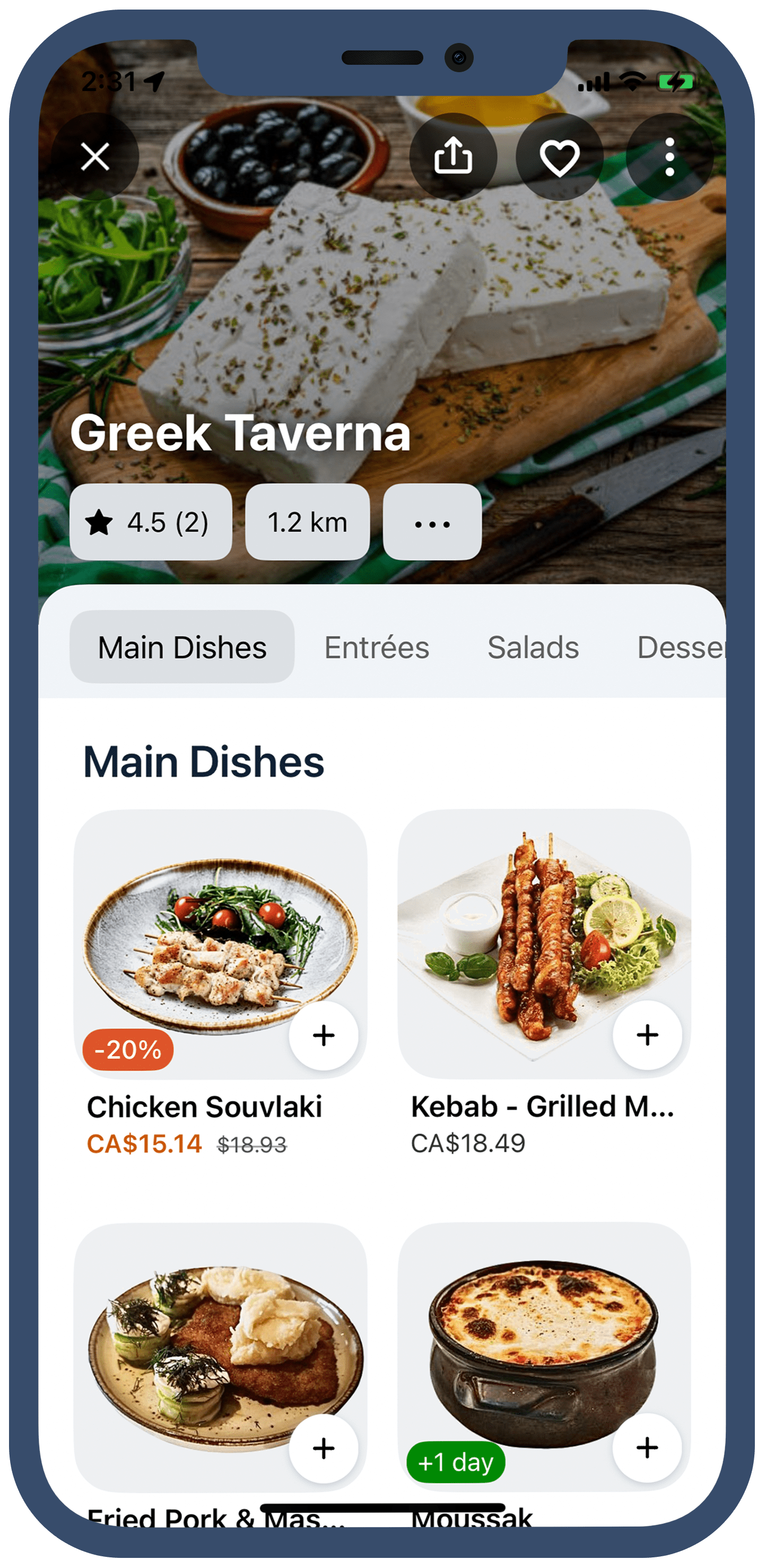
Task: Select the Main Dishes tab
Action: pos(182,647)
